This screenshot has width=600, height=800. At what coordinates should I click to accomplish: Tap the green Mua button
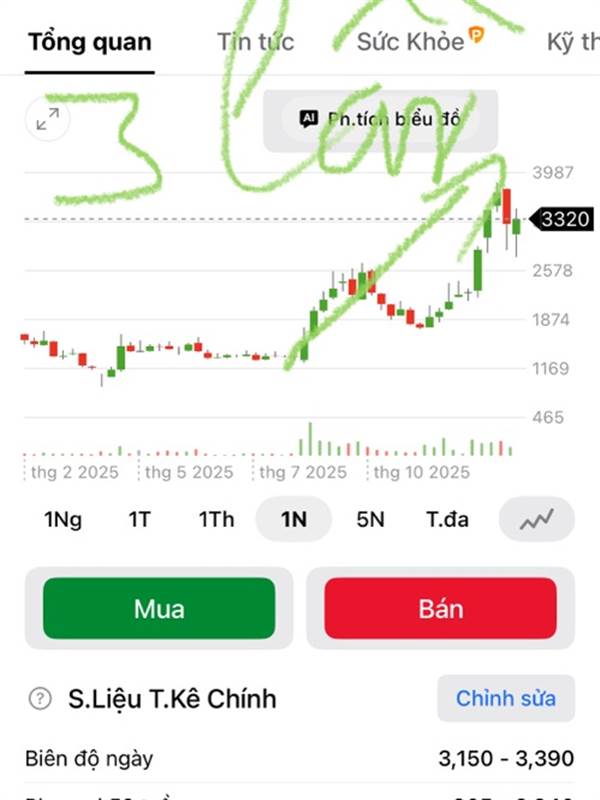[159, 608]
